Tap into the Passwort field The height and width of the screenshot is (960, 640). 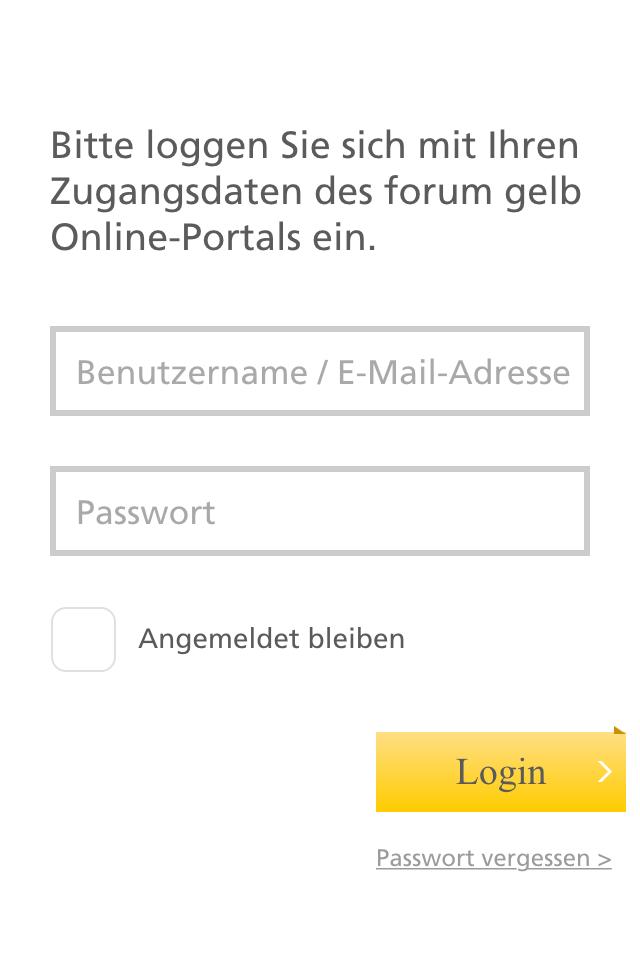click(320, 512)
